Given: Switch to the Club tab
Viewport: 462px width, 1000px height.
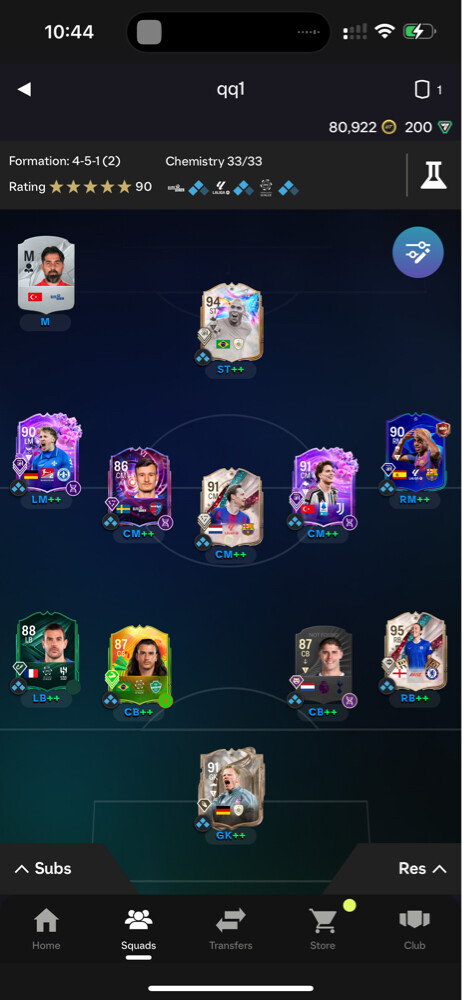Looking at the screenshot, I should tap(414, 929).
